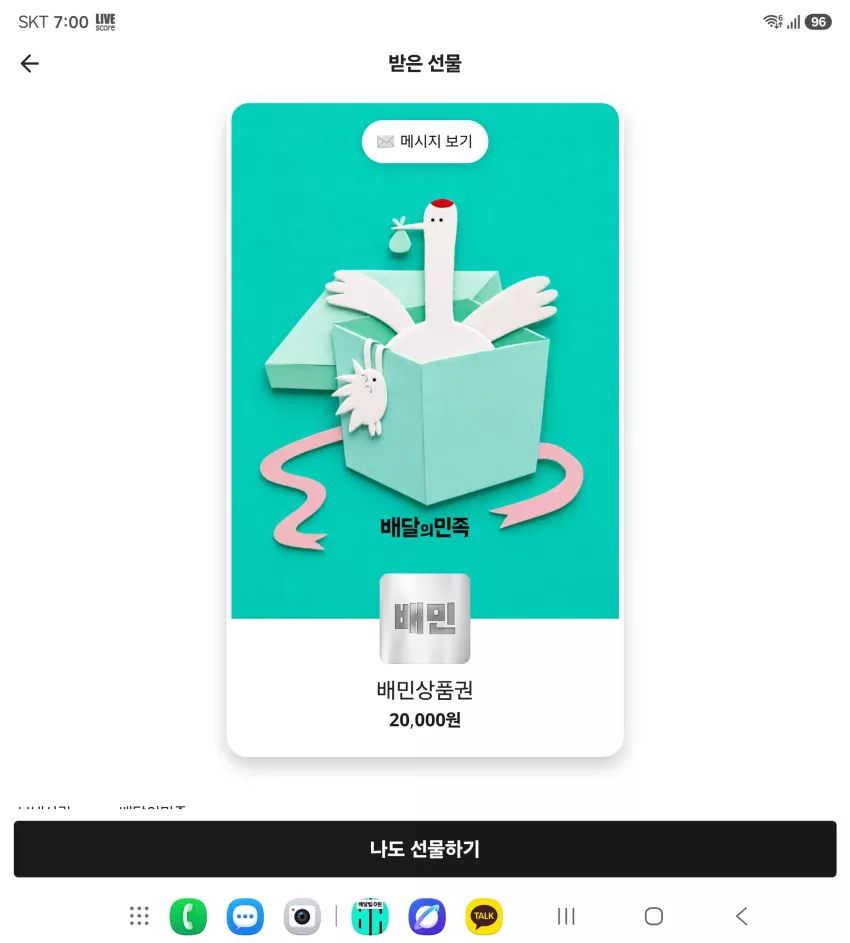The width and height of the screenshot is (850, 943).
Task: Launch KakaoTalk from the taskbar
Action: (x=484, y=916)
